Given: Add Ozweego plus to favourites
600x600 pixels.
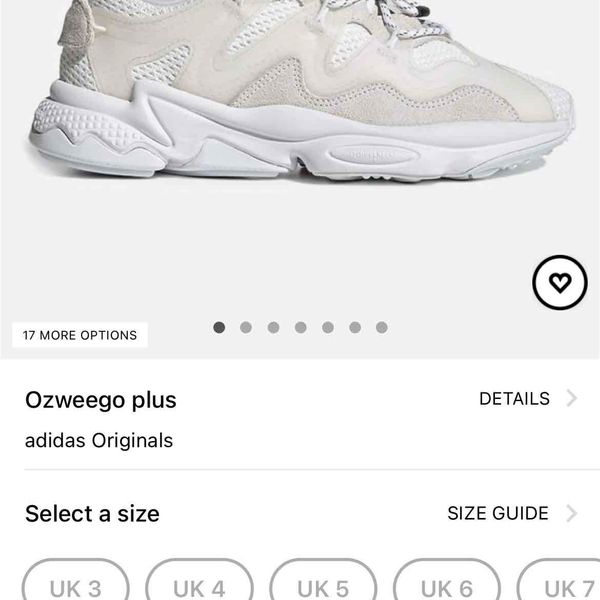Looking at the screenshot, I should click(560, 285).
